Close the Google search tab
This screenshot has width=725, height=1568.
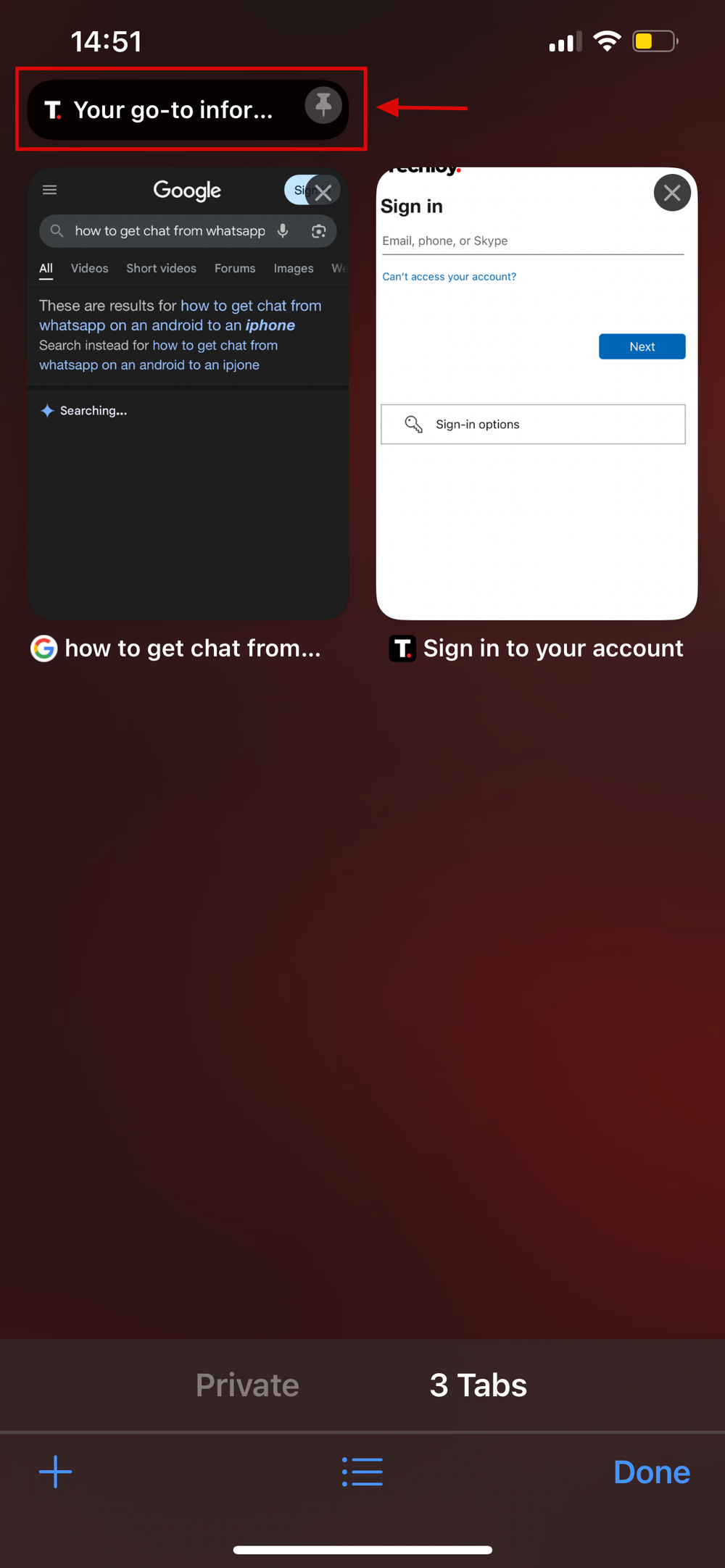pos(323,191)
